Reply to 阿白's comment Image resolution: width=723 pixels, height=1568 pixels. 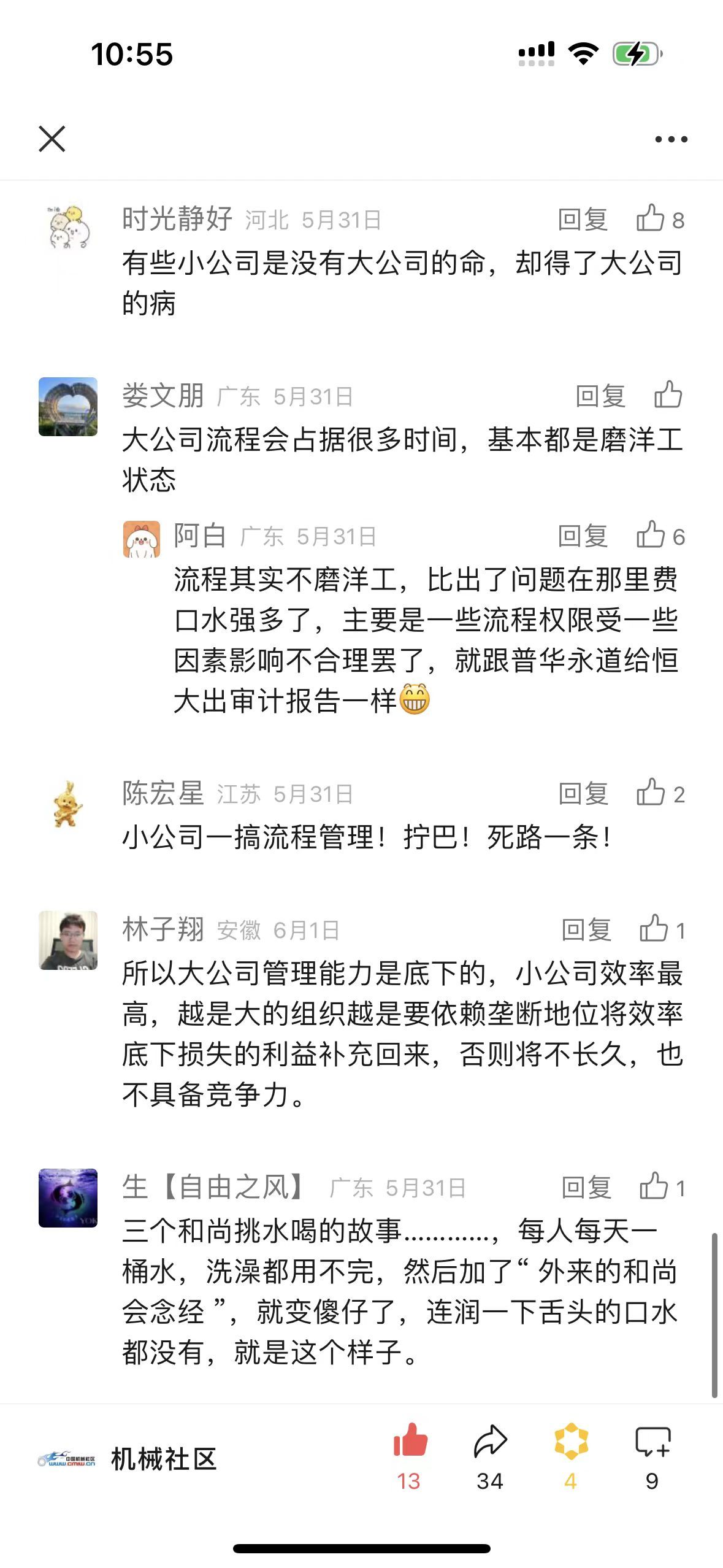pyautogui.click(x=583, y=536)
